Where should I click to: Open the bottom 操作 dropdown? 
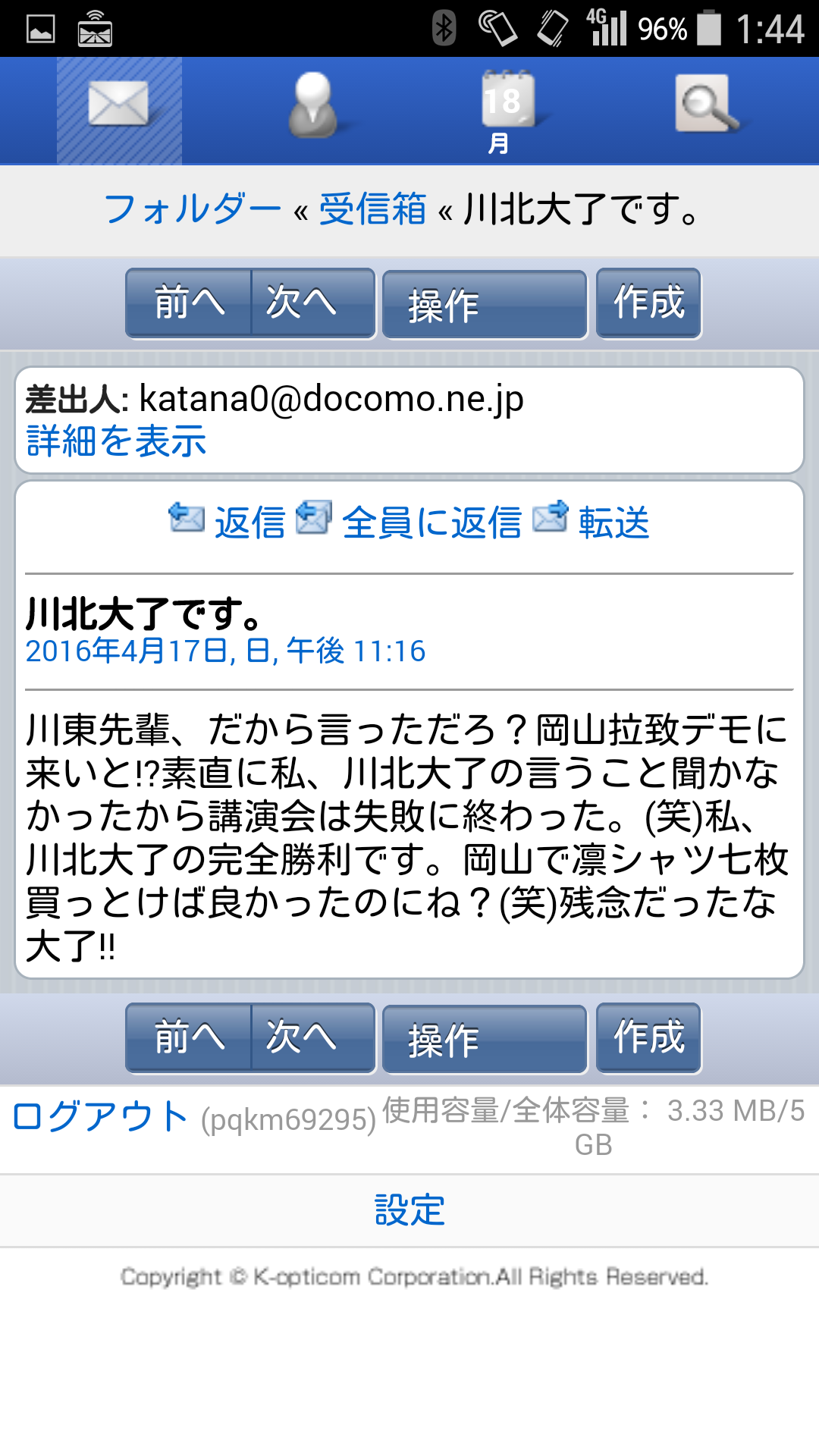(x=485, y=1039)
